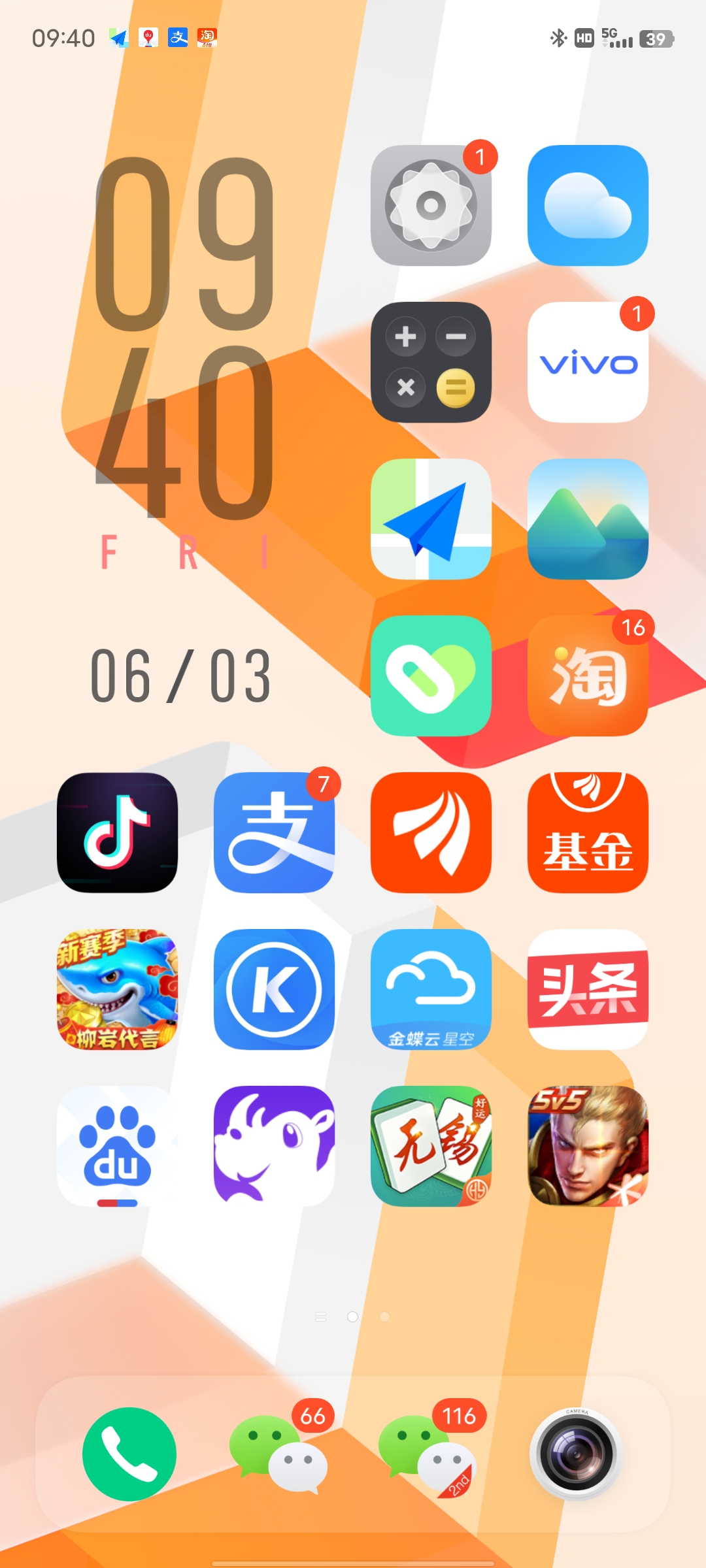Image resolution: width=706 pixels, height=1568 pixels.
Task: Launch the Weather app
Action: pos(588,206)
